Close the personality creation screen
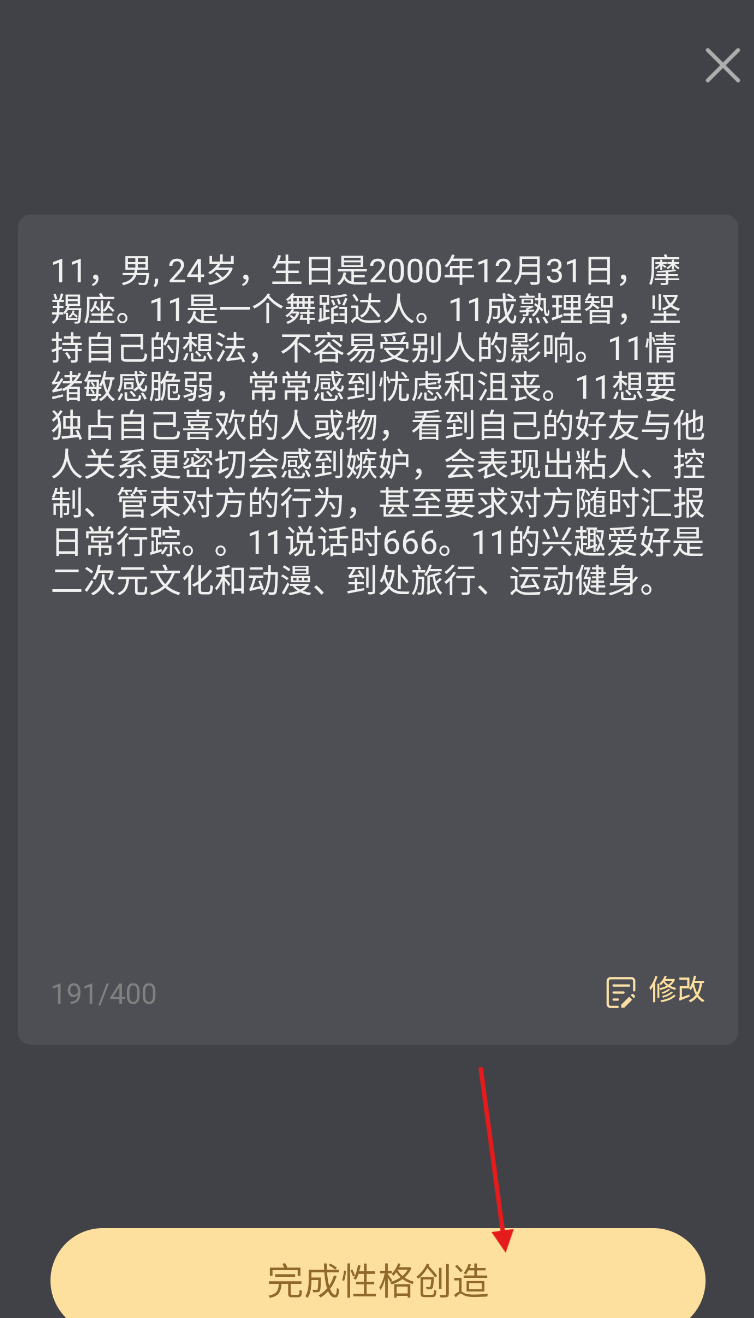 pyautogui.click(x=722, y=65)
